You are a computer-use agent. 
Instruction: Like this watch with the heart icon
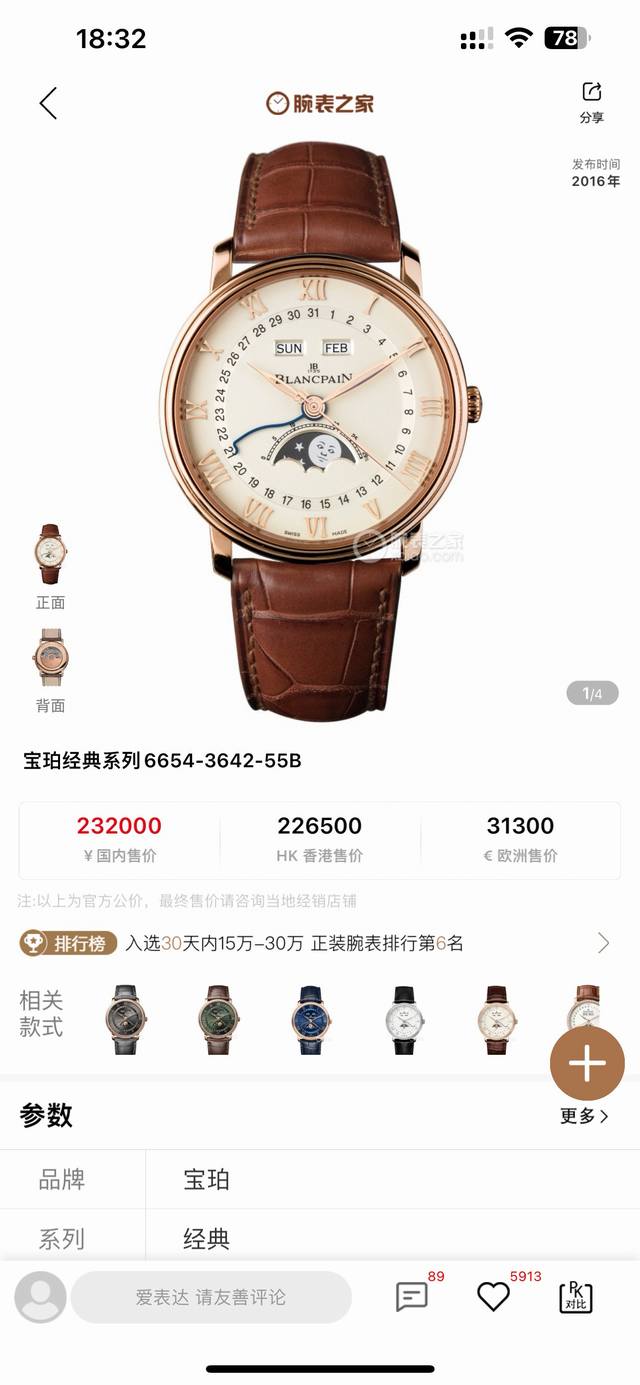pos(494,1296)
